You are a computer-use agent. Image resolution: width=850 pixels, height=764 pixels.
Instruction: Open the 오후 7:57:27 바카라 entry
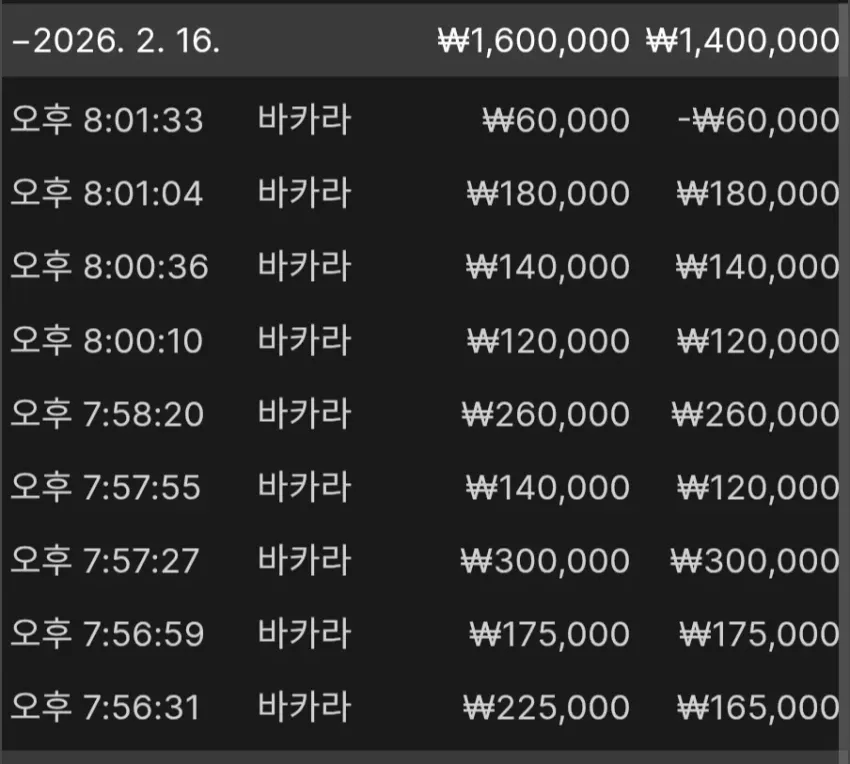[421, 561]
